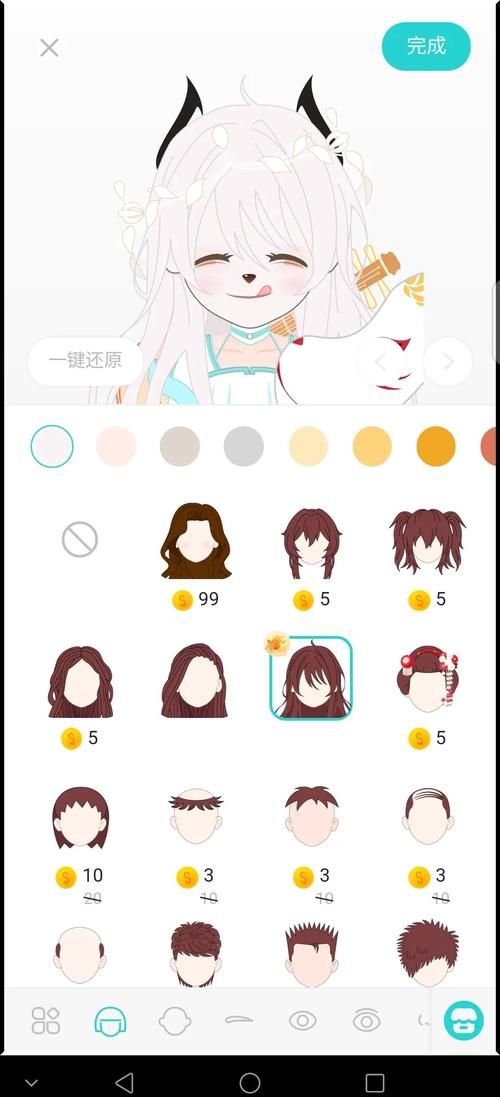Viewport: 500px width, 1097px height.
Task: Remove hairstyle with the none option
Action: point(80,540)
